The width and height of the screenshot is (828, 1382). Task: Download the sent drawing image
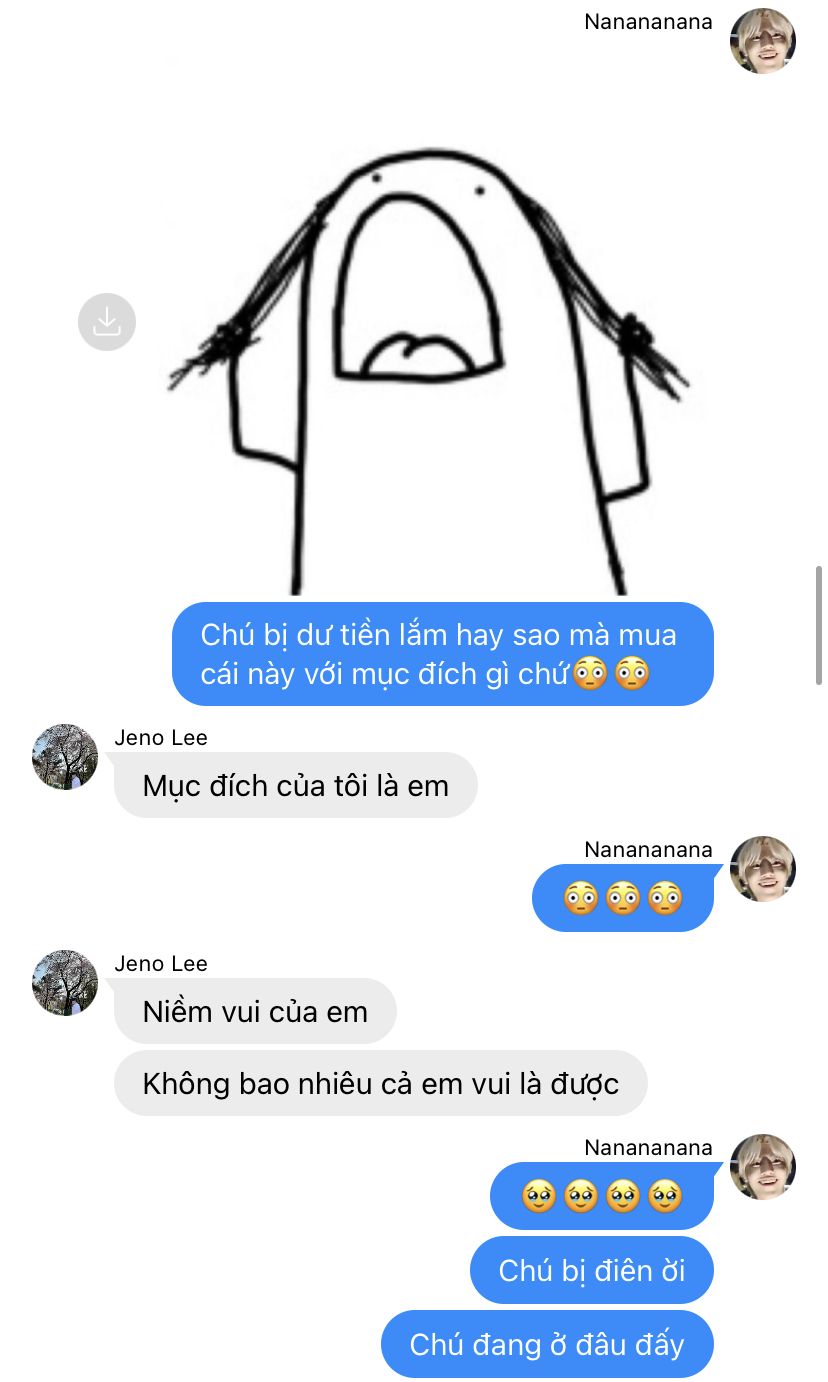tap(107, 322)
